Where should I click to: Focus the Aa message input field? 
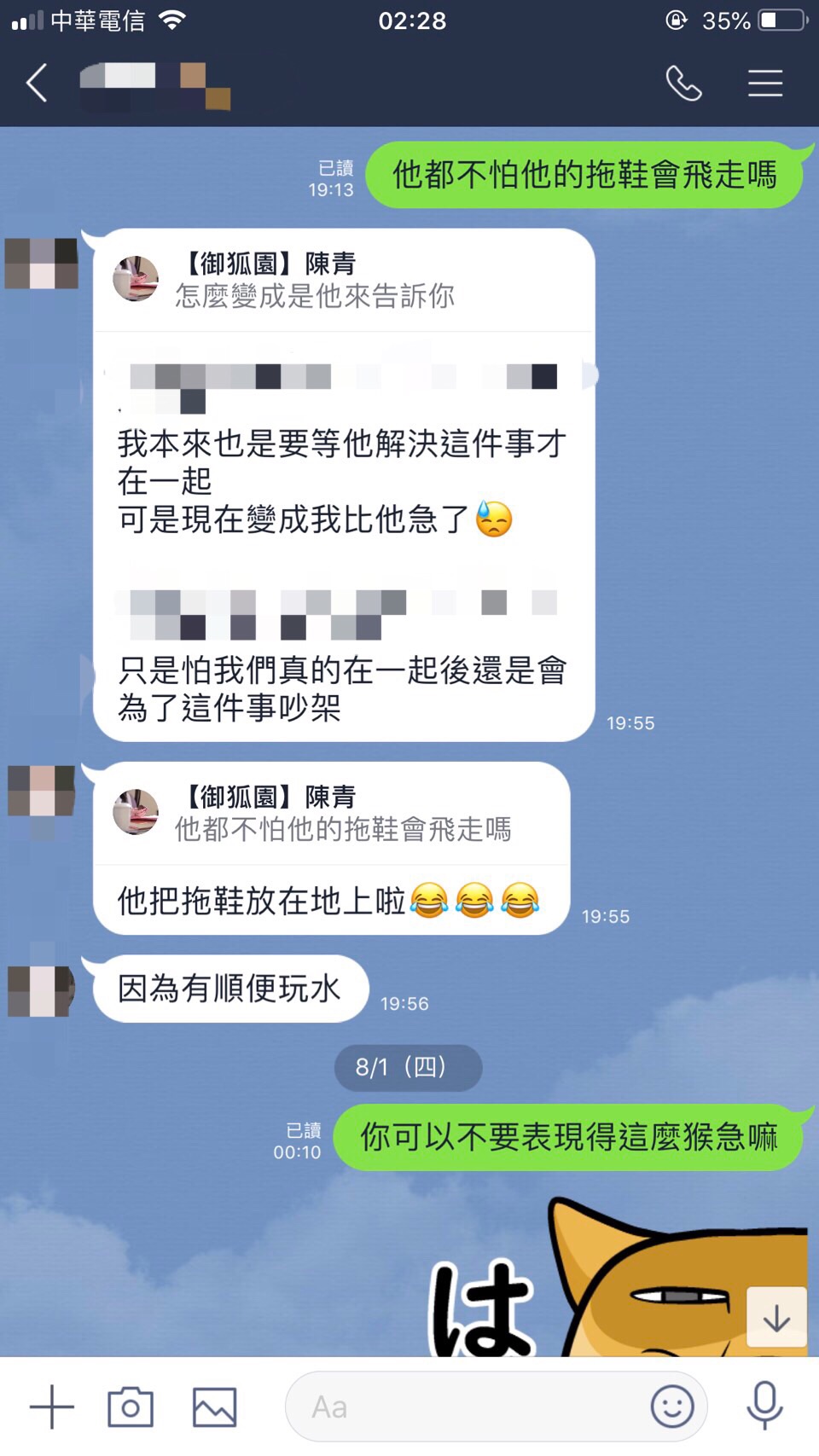[469, 1407]
